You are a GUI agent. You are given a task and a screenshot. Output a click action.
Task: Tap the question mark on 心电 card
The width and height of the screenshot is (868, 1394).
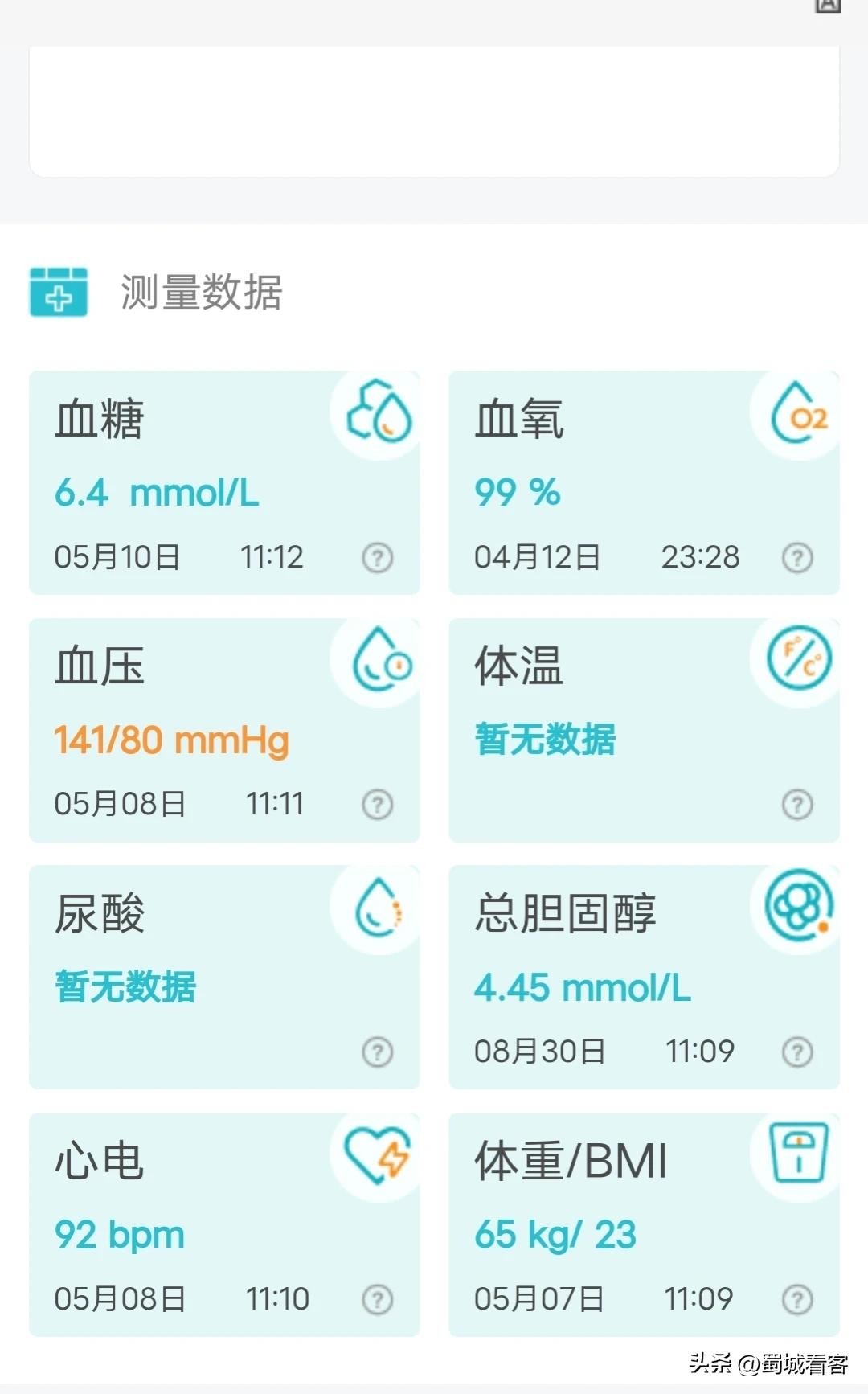click(x=378, y=1299)
